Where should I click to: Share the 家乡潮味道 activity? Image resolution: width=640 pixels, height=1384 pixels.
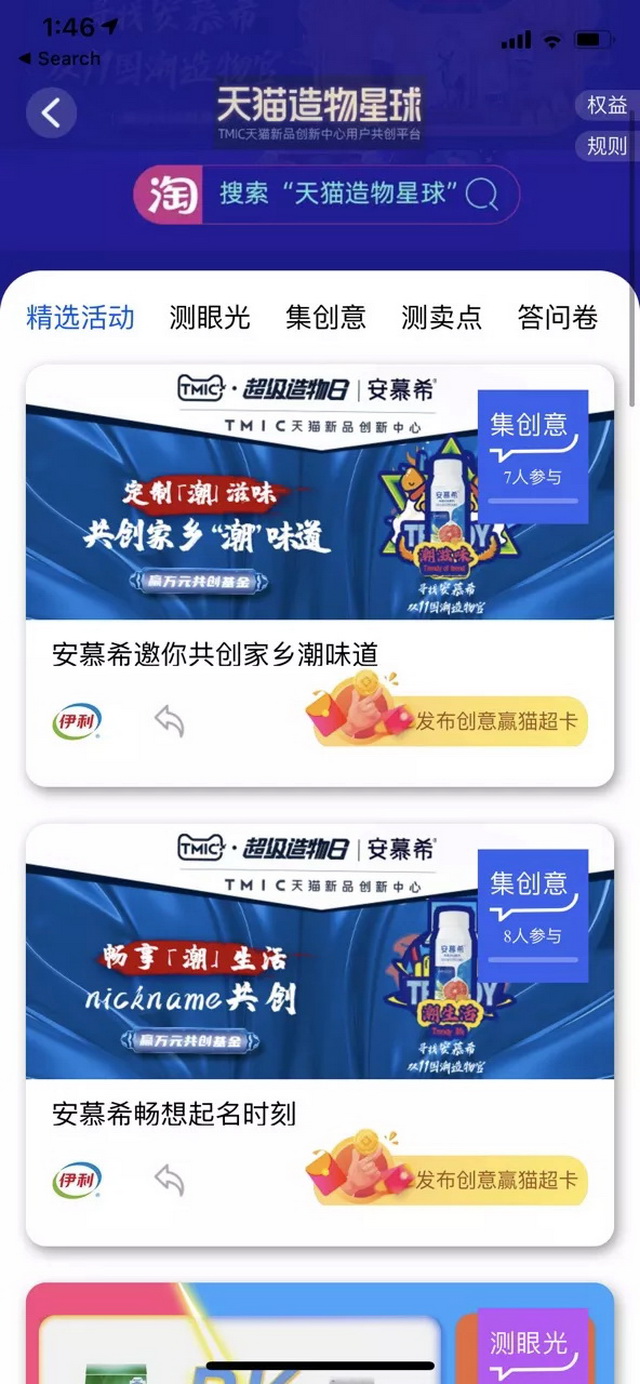(169, 721)
